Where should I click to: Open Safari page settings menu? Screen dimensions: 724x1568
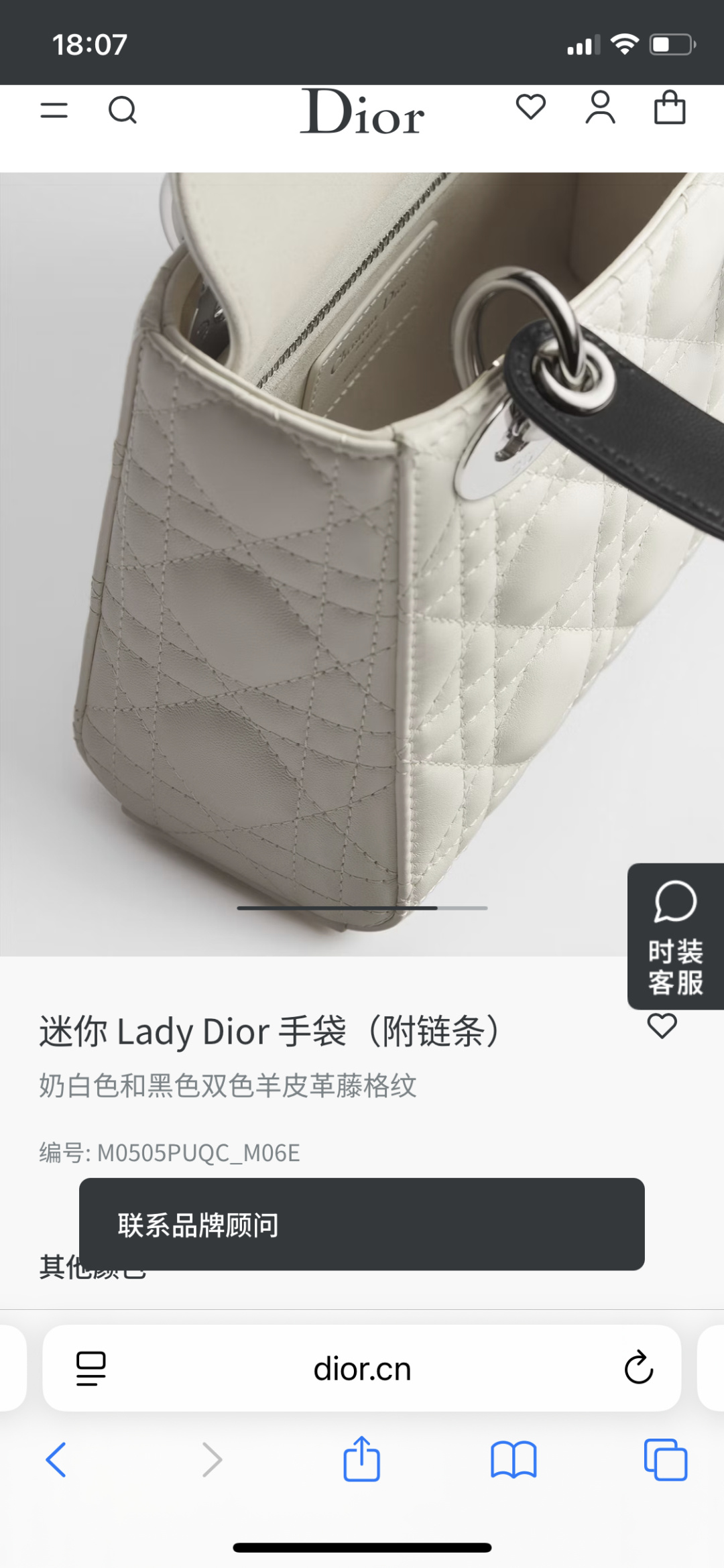point(91,1368)
